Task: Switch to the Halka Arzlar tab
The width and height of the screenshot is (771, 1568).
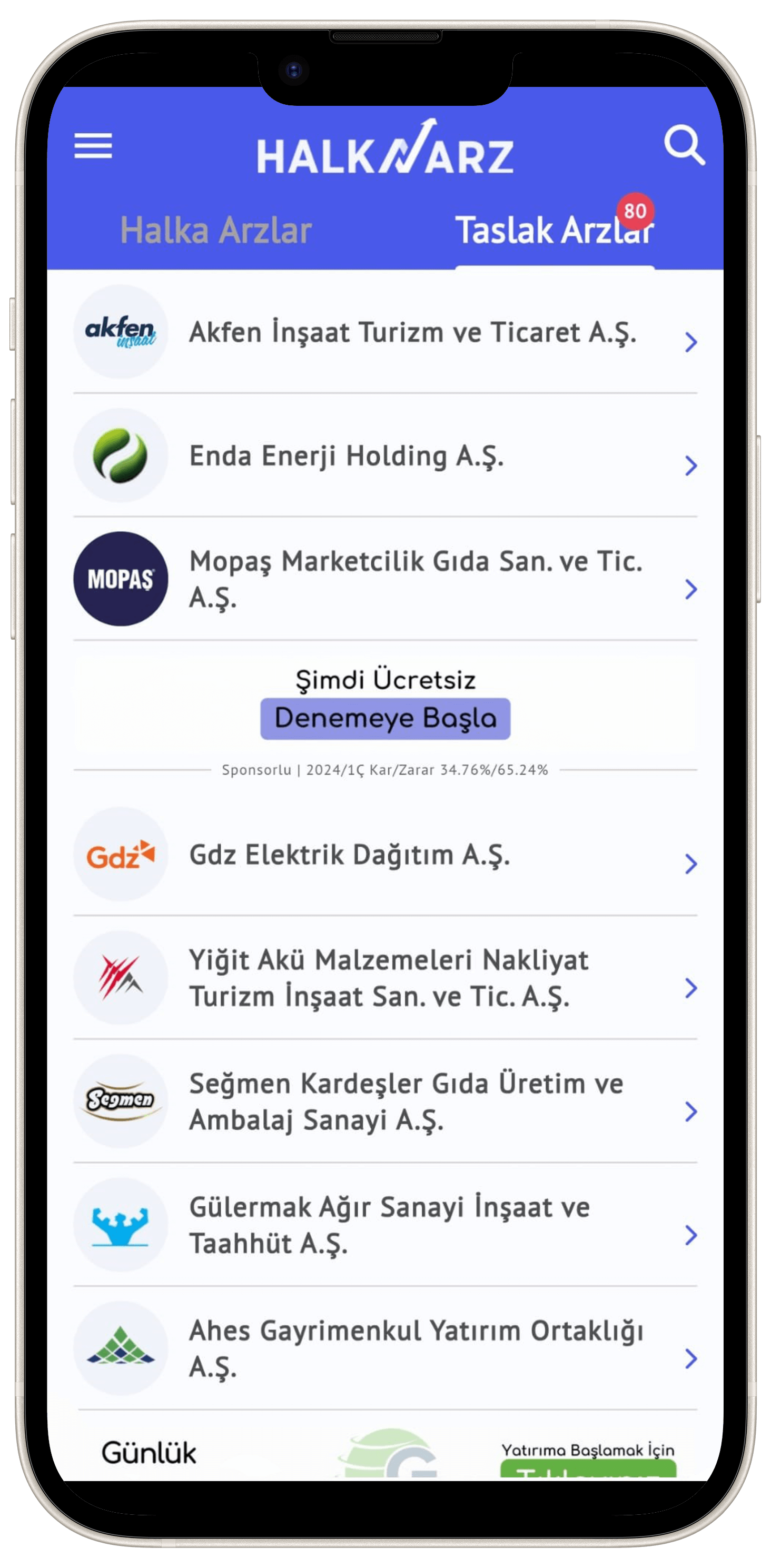Action: (215, 231)
